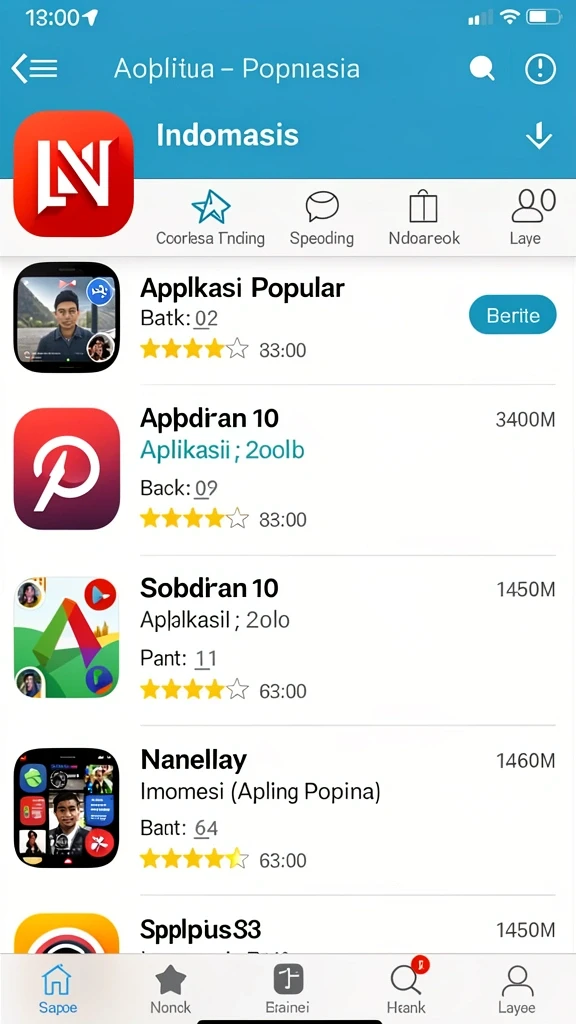Open the Layee profile tab
The width and height of the screenshot is (576, 1024).
517,989
